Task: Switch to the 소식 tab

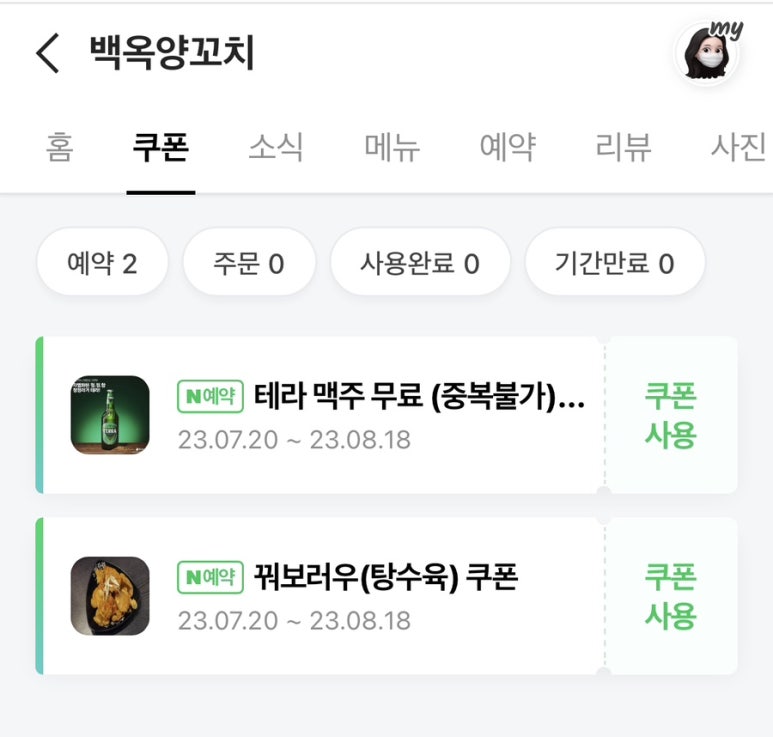Action: click(x=276, y=148)
